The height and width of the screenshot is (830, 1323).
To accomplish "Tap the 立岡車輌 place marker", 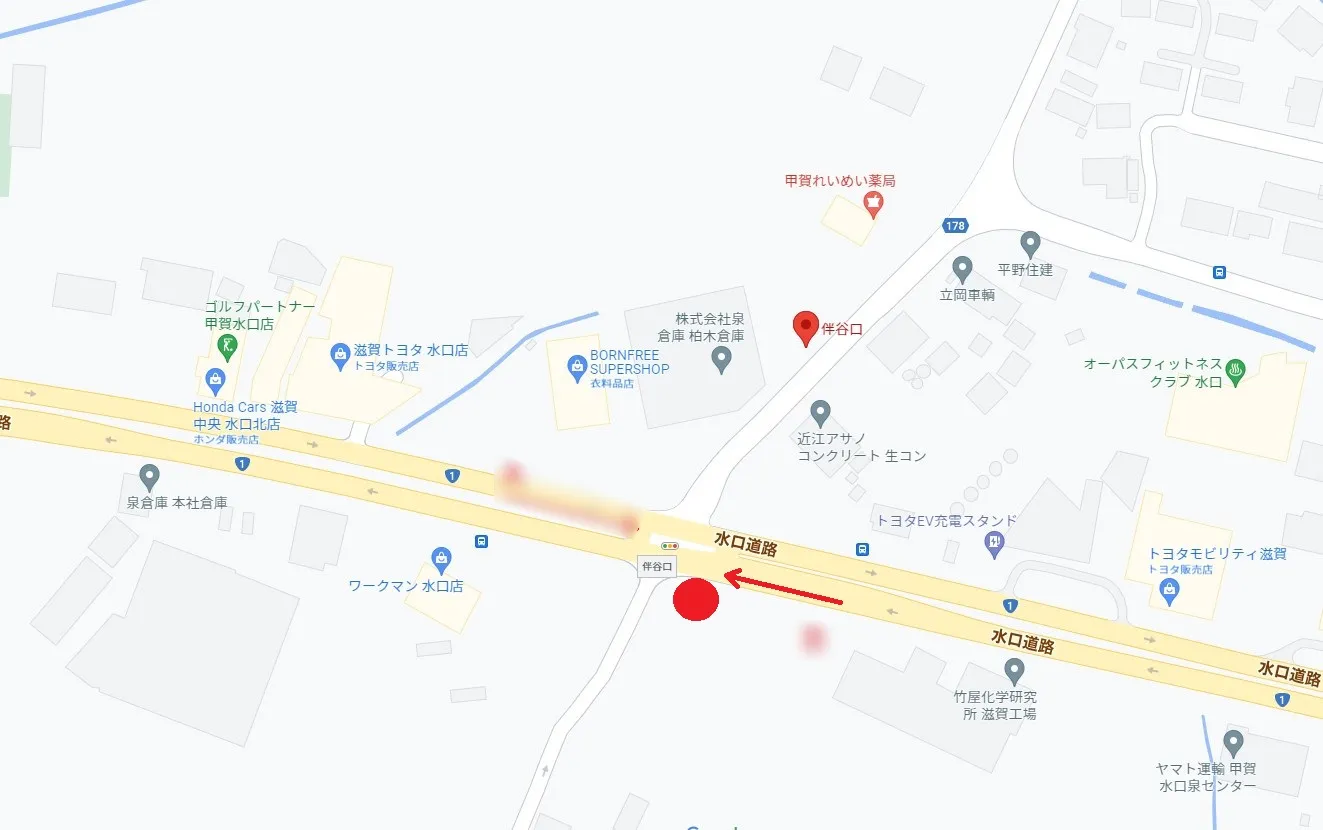I will pyautogui.click(x=962, y=268).
